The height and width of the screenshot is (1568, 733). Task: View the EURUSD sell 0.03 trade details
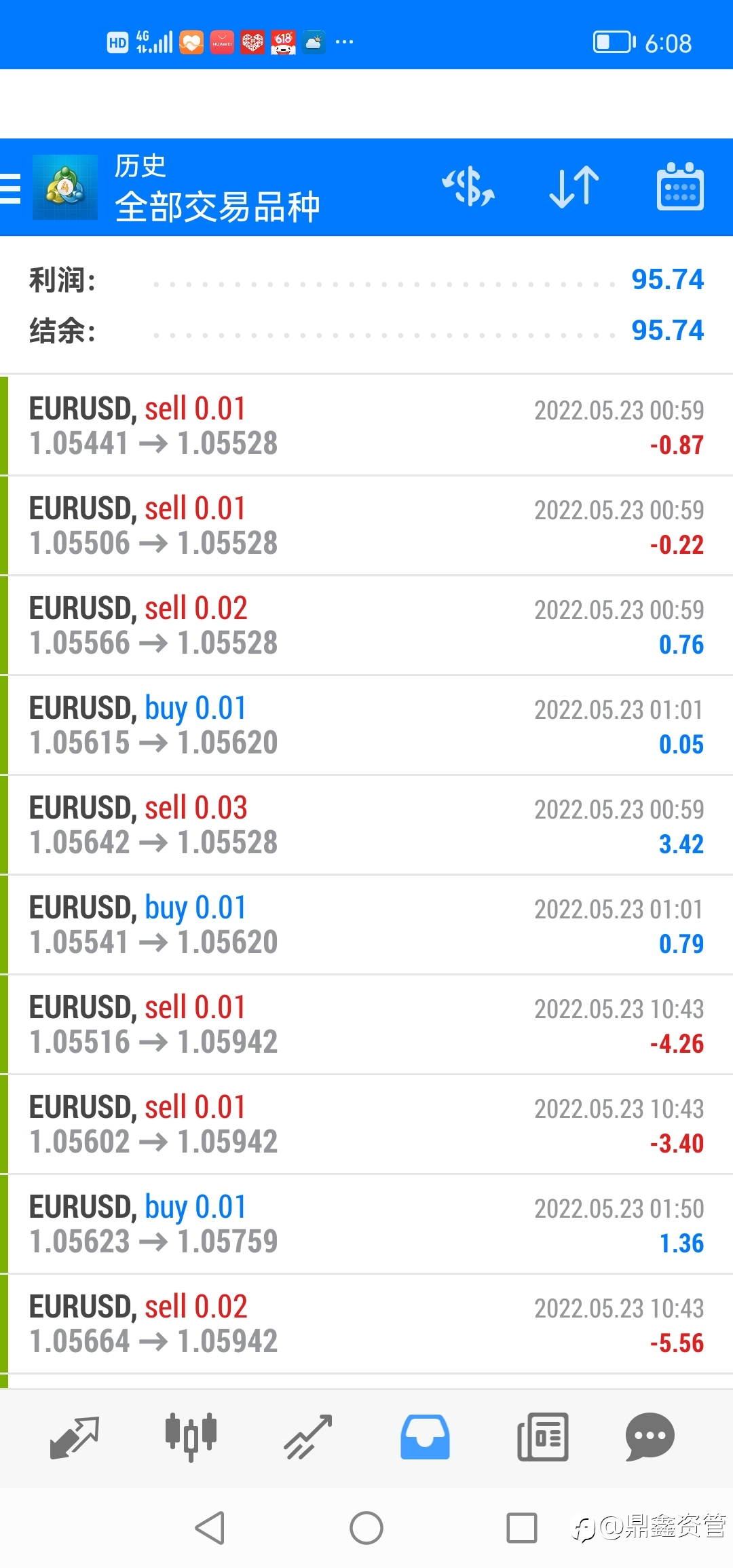point(366,825)
